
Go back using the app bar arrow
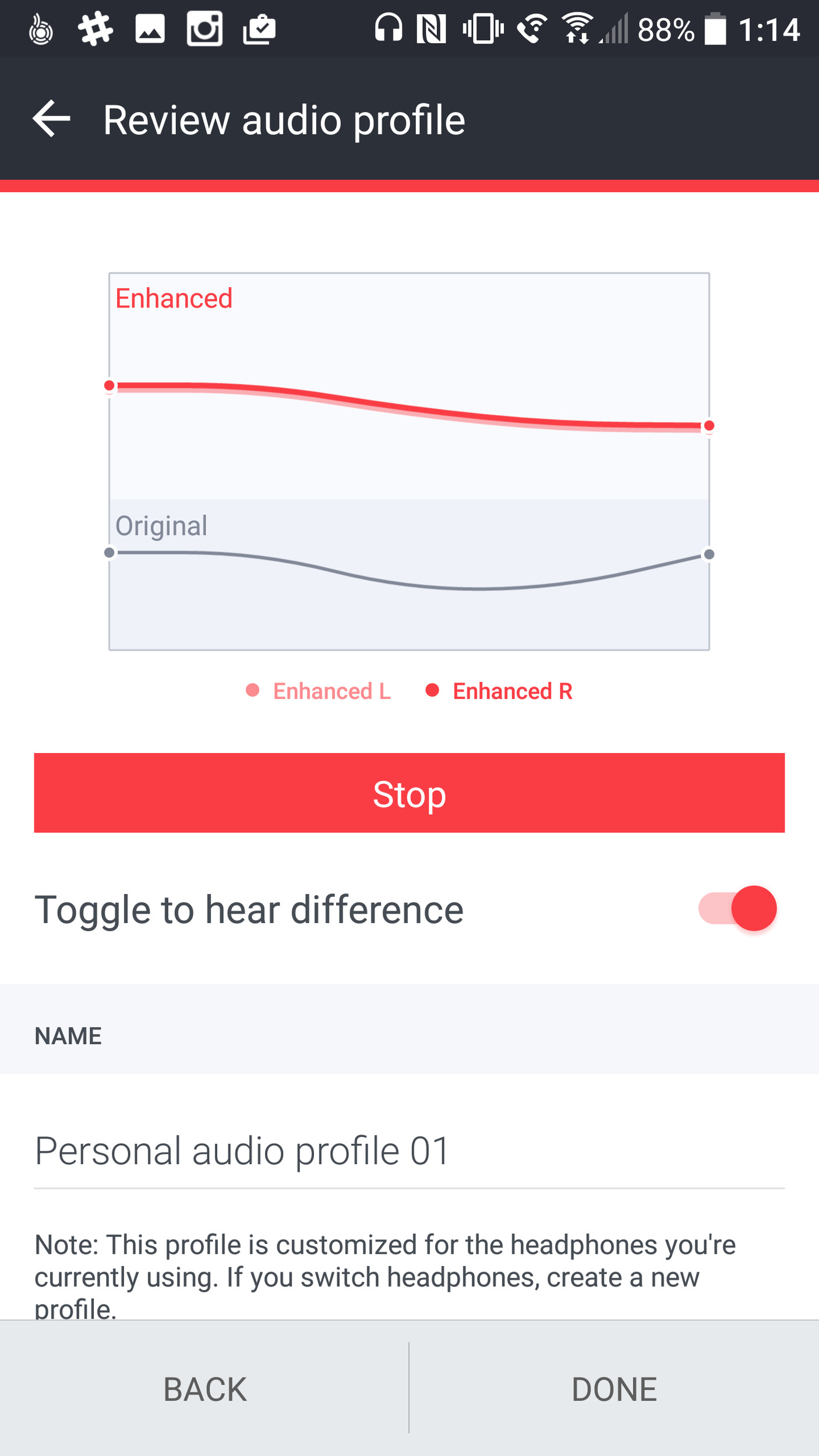[51, 119]
